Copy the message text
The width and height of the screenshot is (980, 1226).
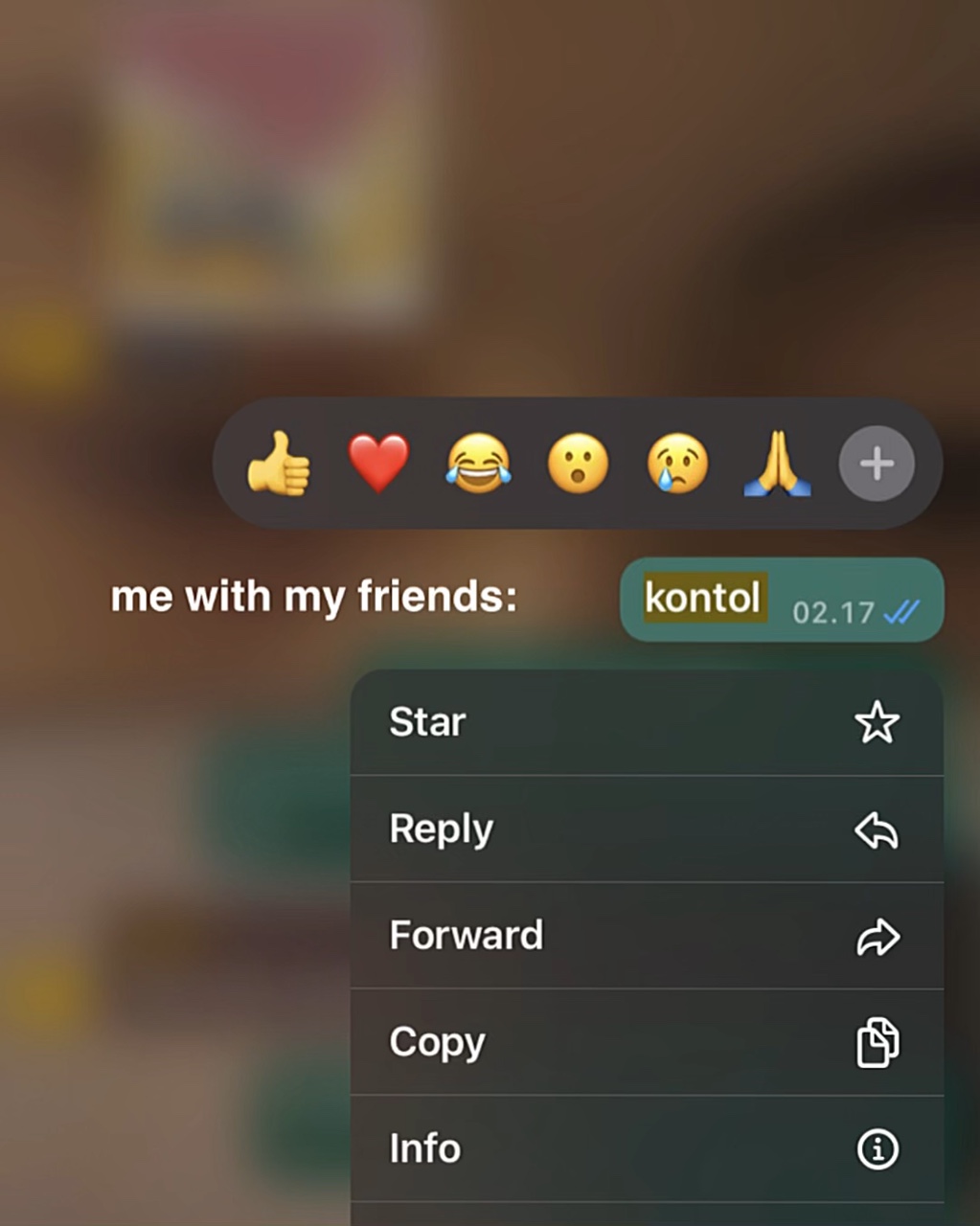pos(647,1042)
